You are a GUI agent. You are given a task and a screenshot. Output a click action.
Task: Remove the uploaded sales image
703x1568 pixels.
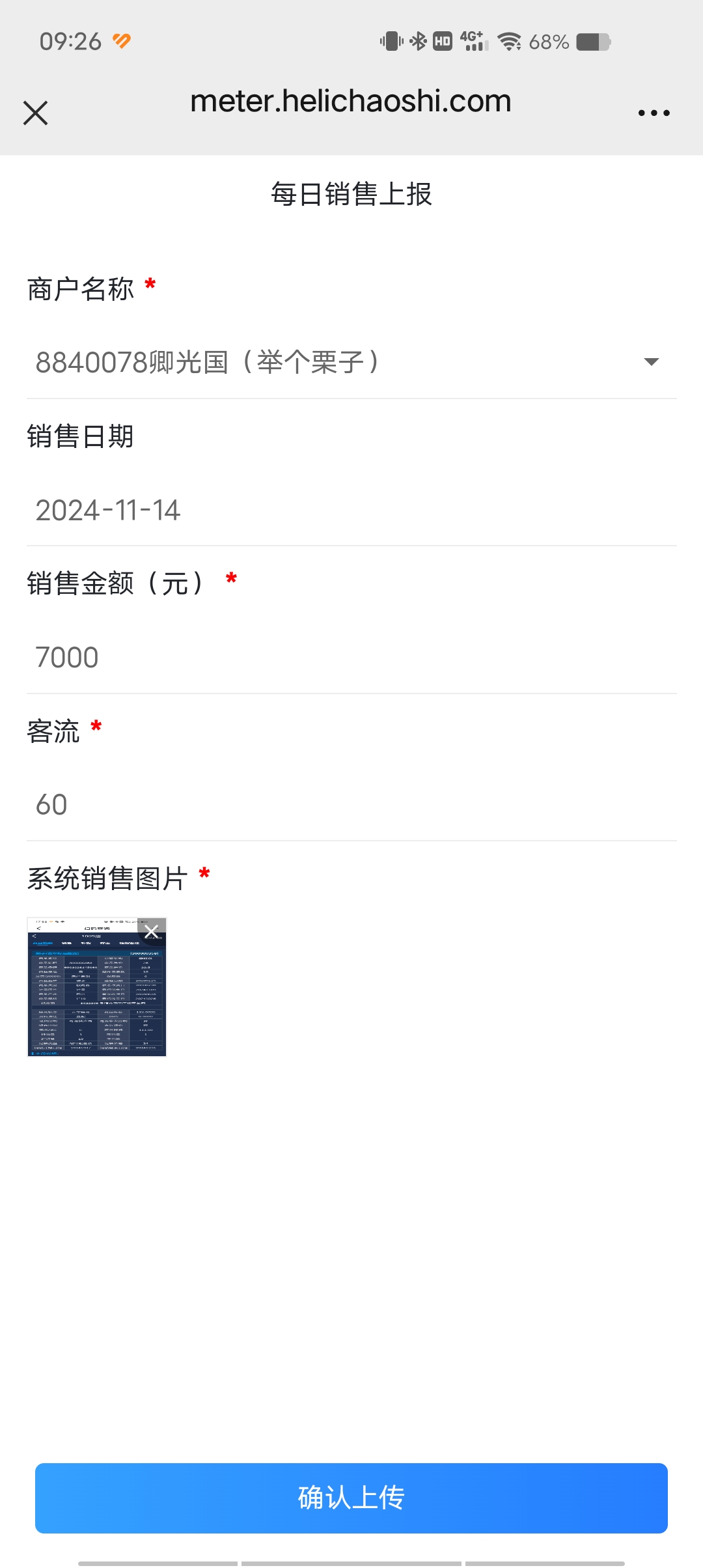152,932
